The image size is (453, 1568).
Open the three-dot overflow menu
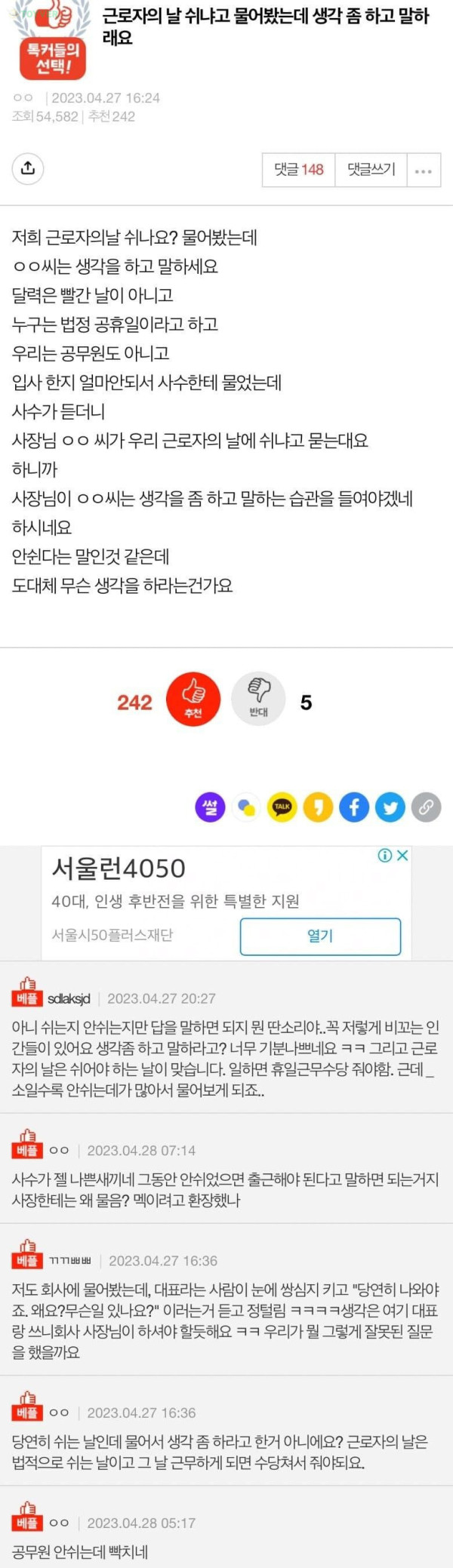(x=424, y=171)
